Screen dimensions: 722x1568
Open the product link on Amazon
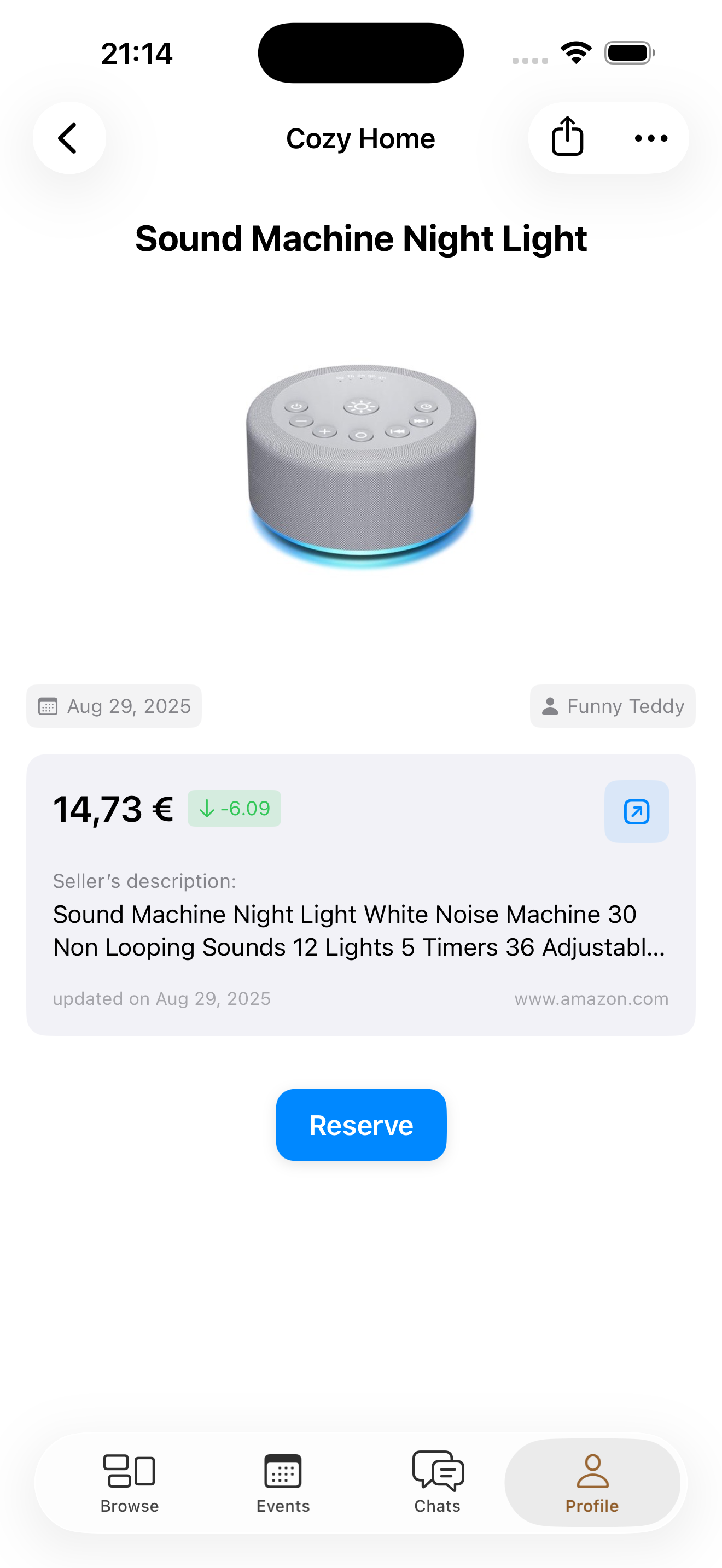pyautogui.click(x=636, y=811)
